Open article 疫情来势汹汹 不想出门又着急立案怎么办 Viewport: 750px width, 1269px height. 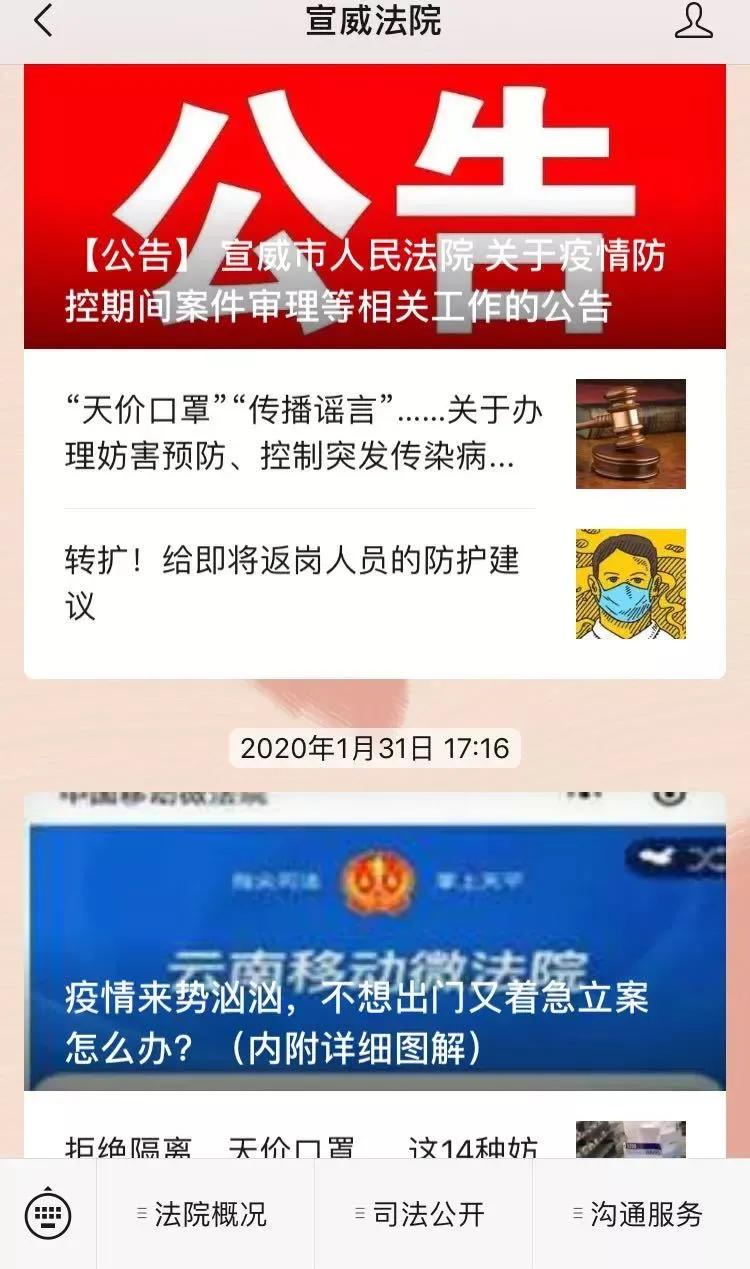[374, 940]
